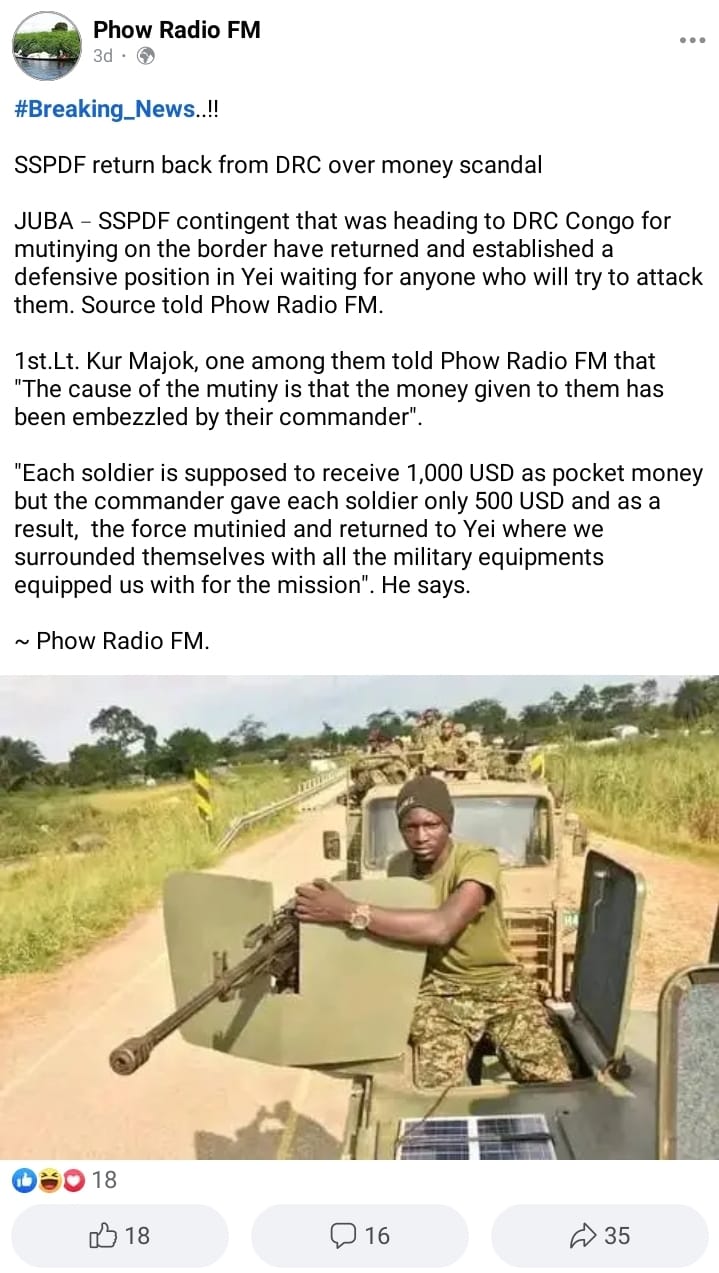
Task: View who reacted to the post
Action: click(x=65, y=1180)
